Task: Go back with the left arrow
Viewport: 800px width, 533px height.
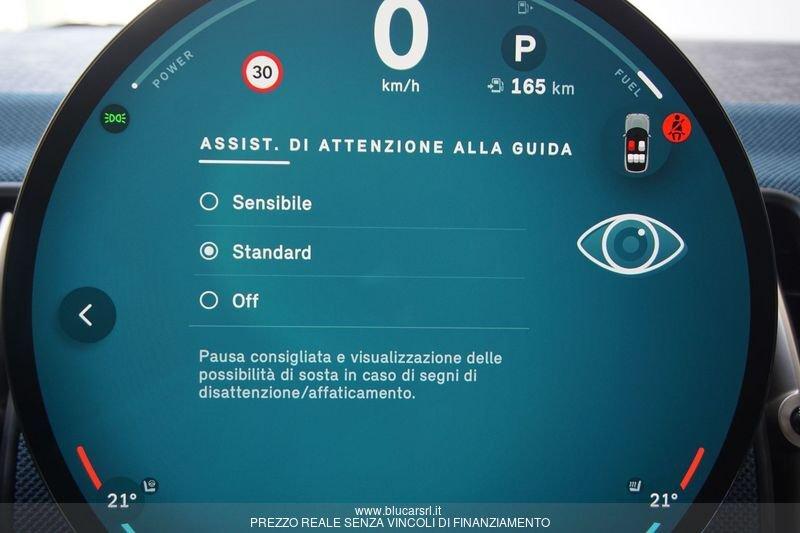Action: pyautogui.click(x=86, y=315)
